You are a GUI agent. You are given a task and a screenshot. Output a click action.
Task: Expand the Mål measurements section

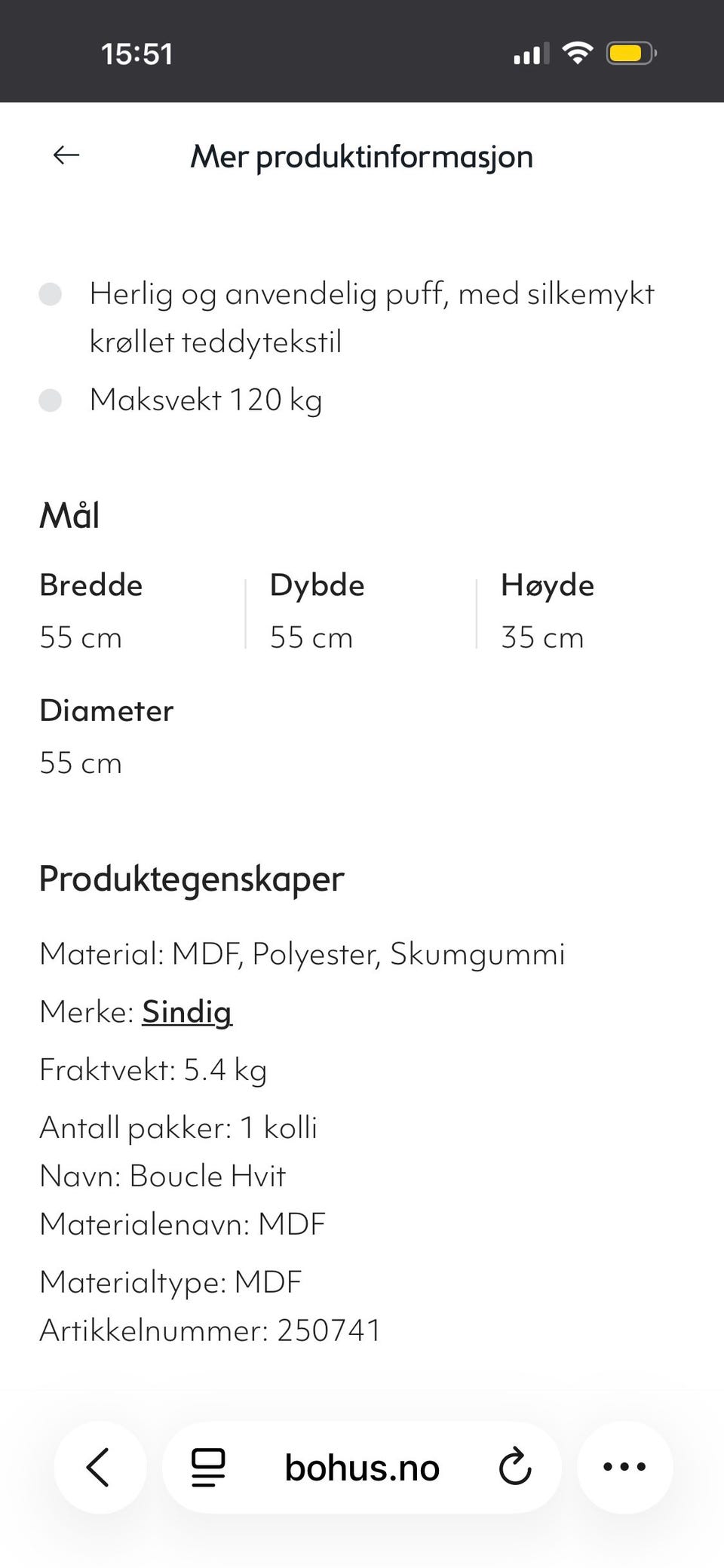[x=69, y=515]
